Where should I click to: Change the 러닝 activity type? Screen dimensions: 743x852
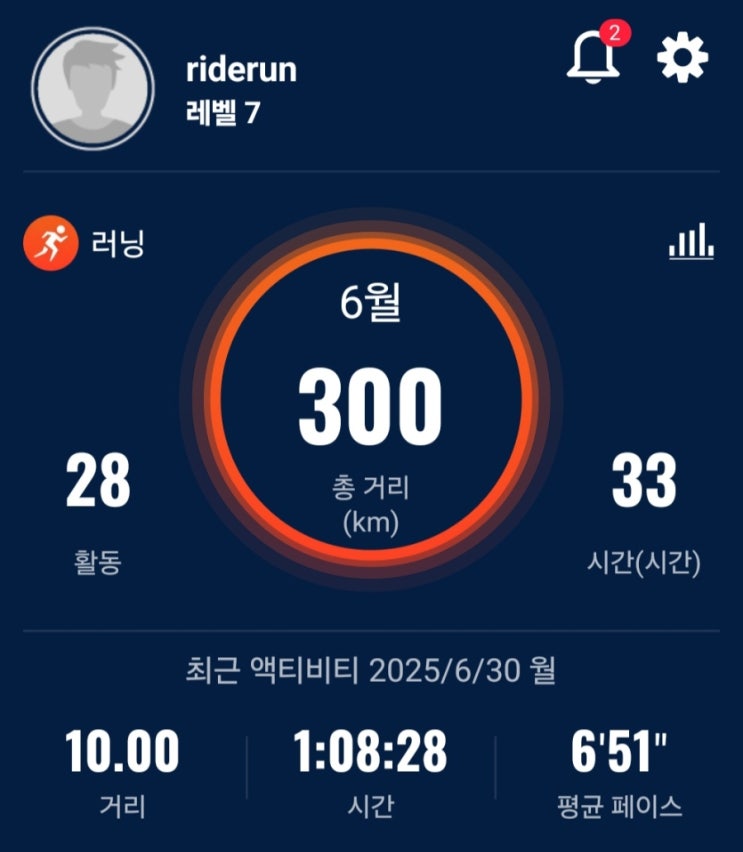[x=84, y=243]
